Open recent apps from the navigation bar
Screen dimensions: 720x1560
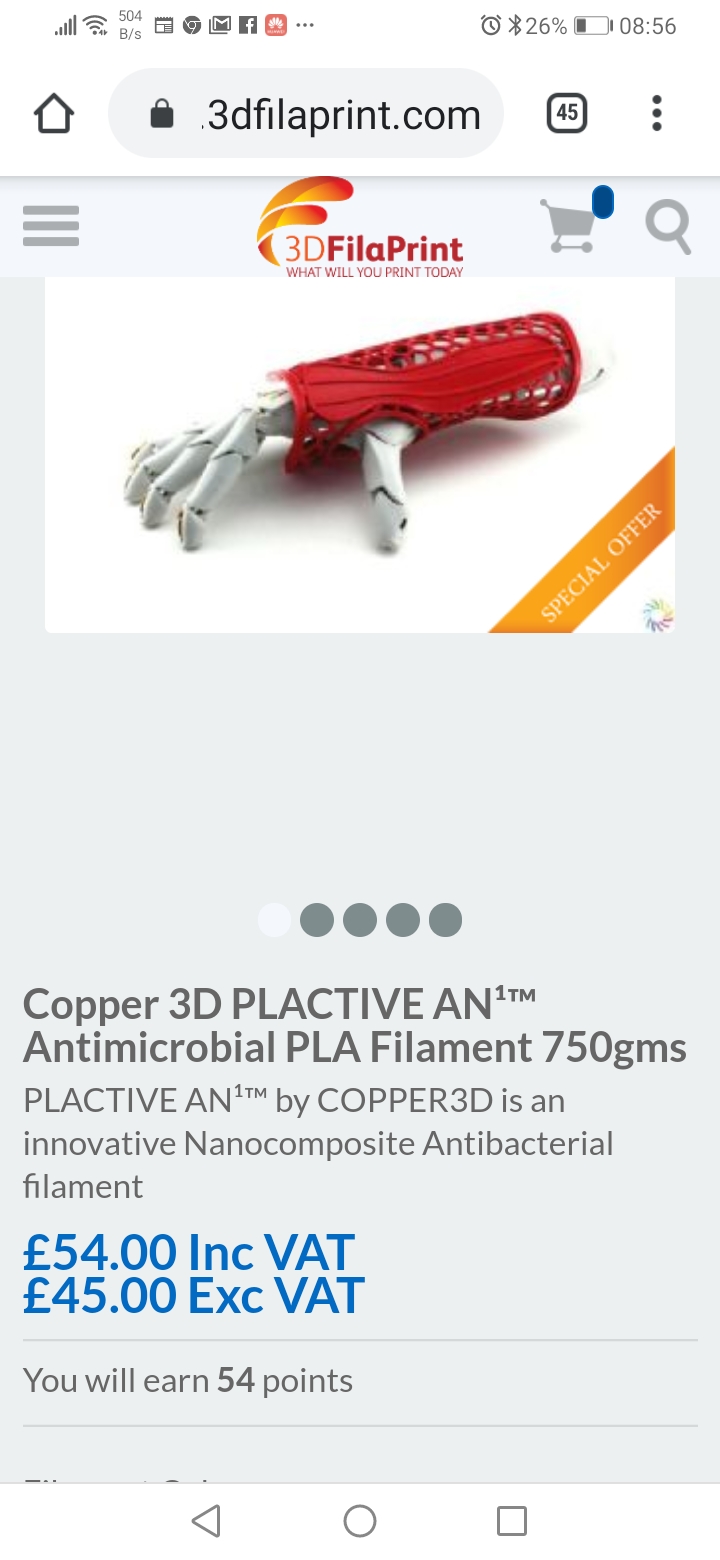coord(512,1521)
